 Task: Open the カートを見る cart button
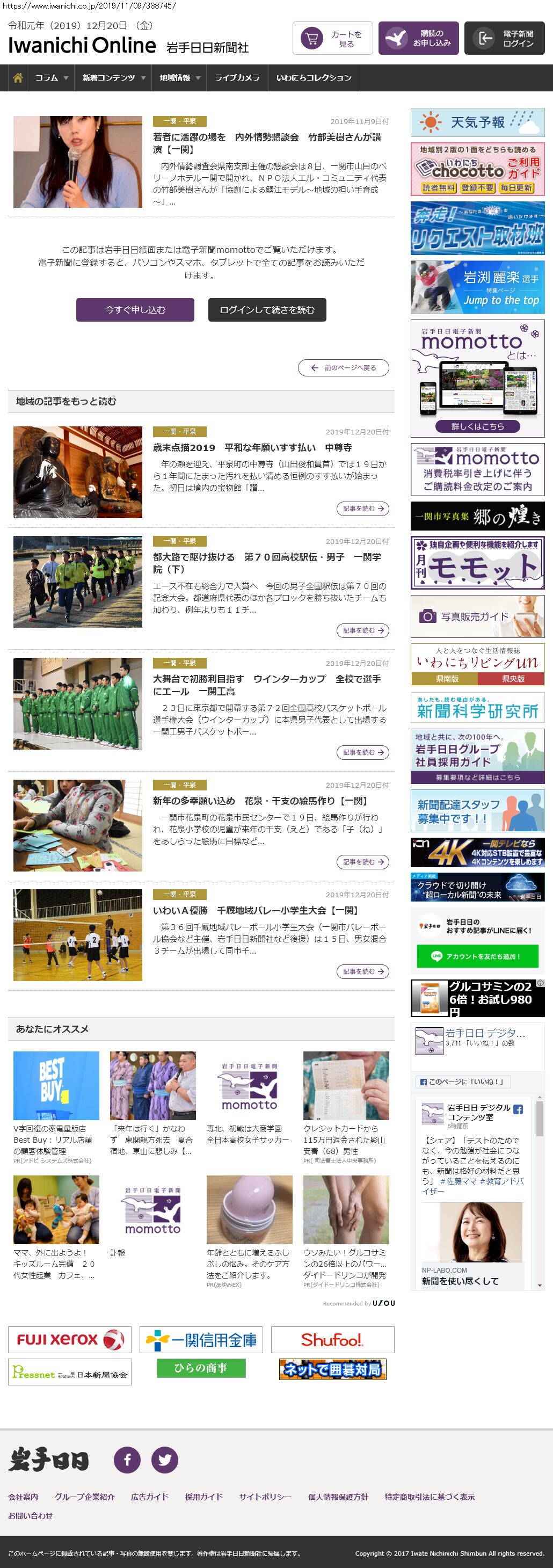click(332, 38)
